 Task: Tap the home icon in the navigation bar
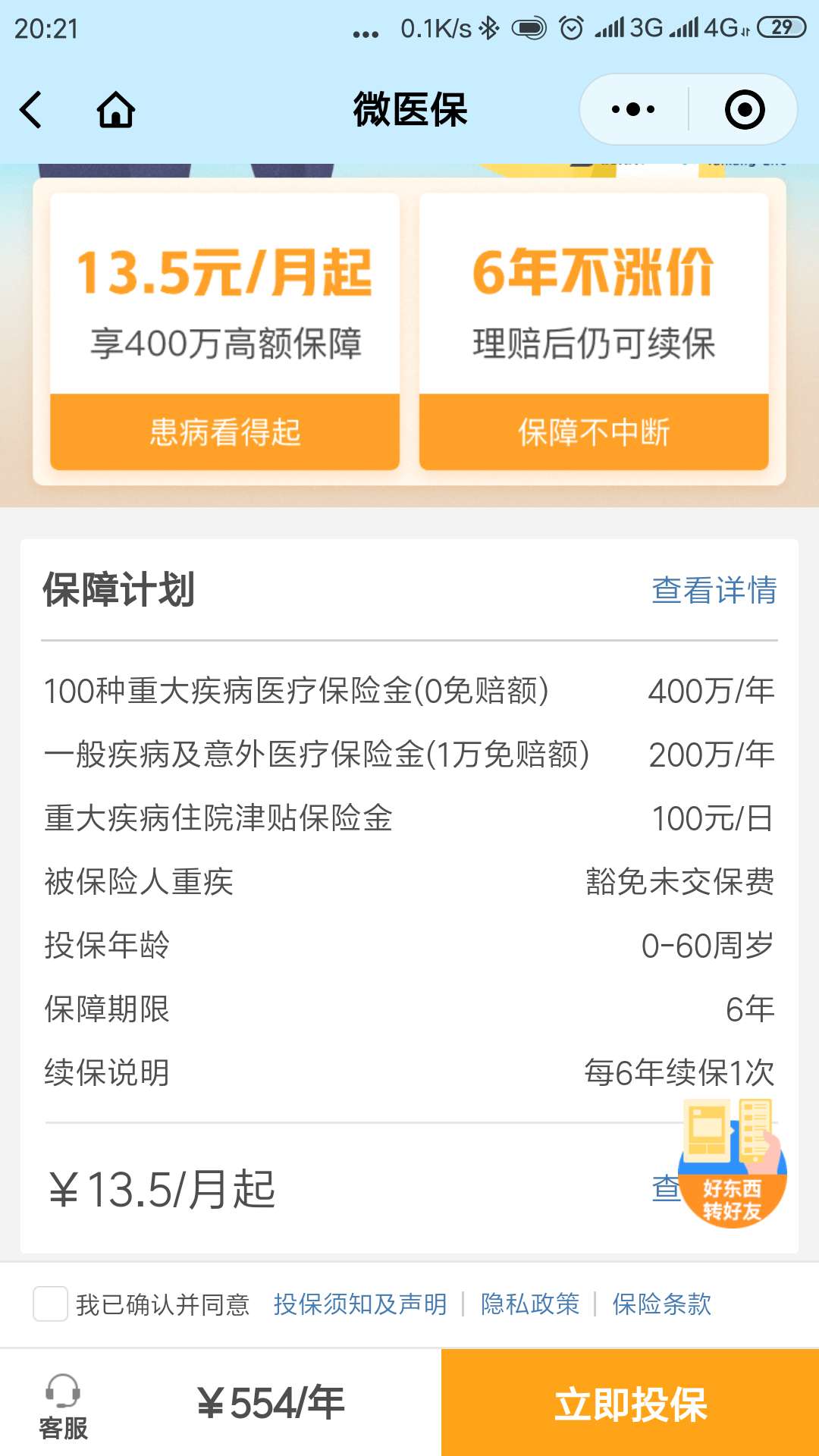[118, 109]
